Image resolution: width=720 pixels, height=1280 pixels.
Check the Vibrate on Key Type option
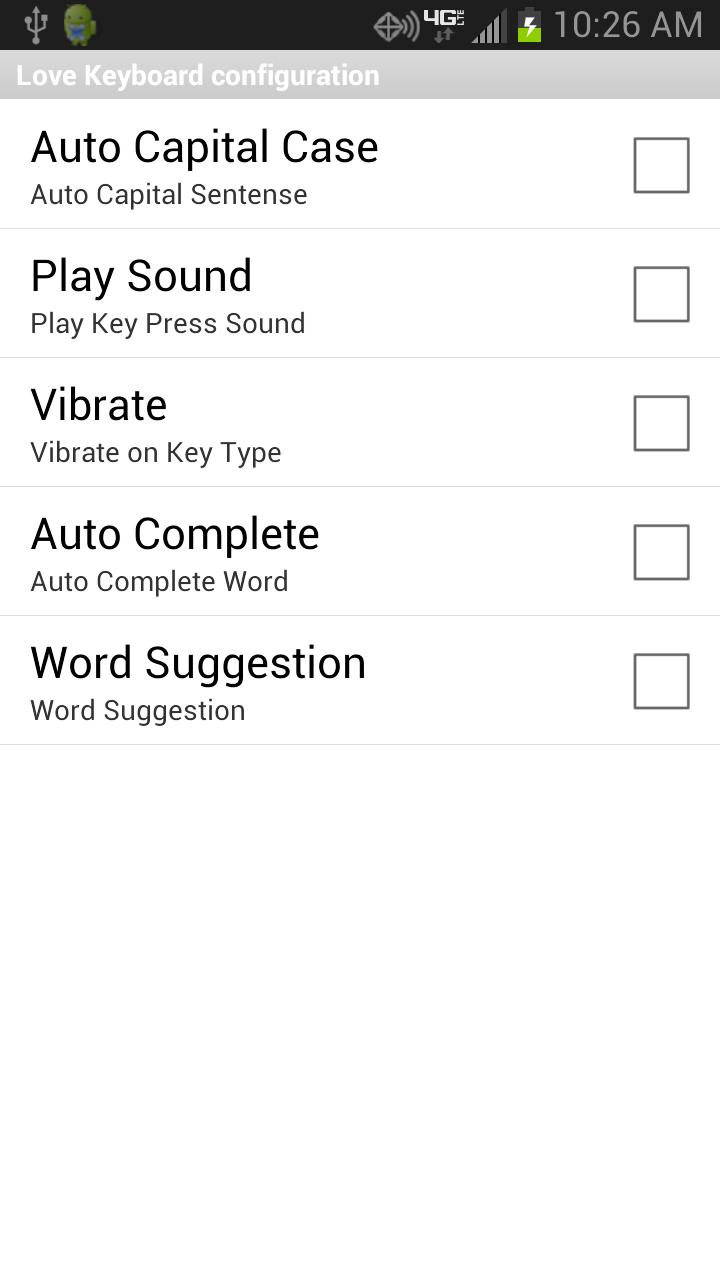point(661,423)
